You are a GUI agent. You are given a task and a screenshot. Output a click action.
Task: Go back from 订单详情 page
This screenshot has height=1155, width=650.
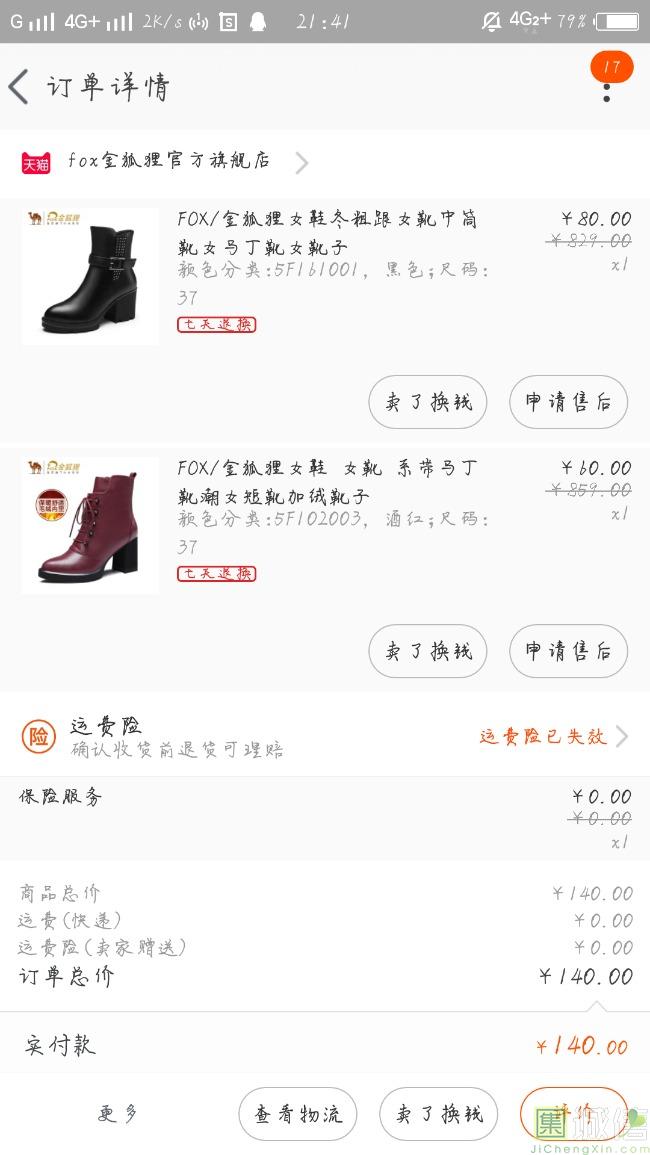19,87
